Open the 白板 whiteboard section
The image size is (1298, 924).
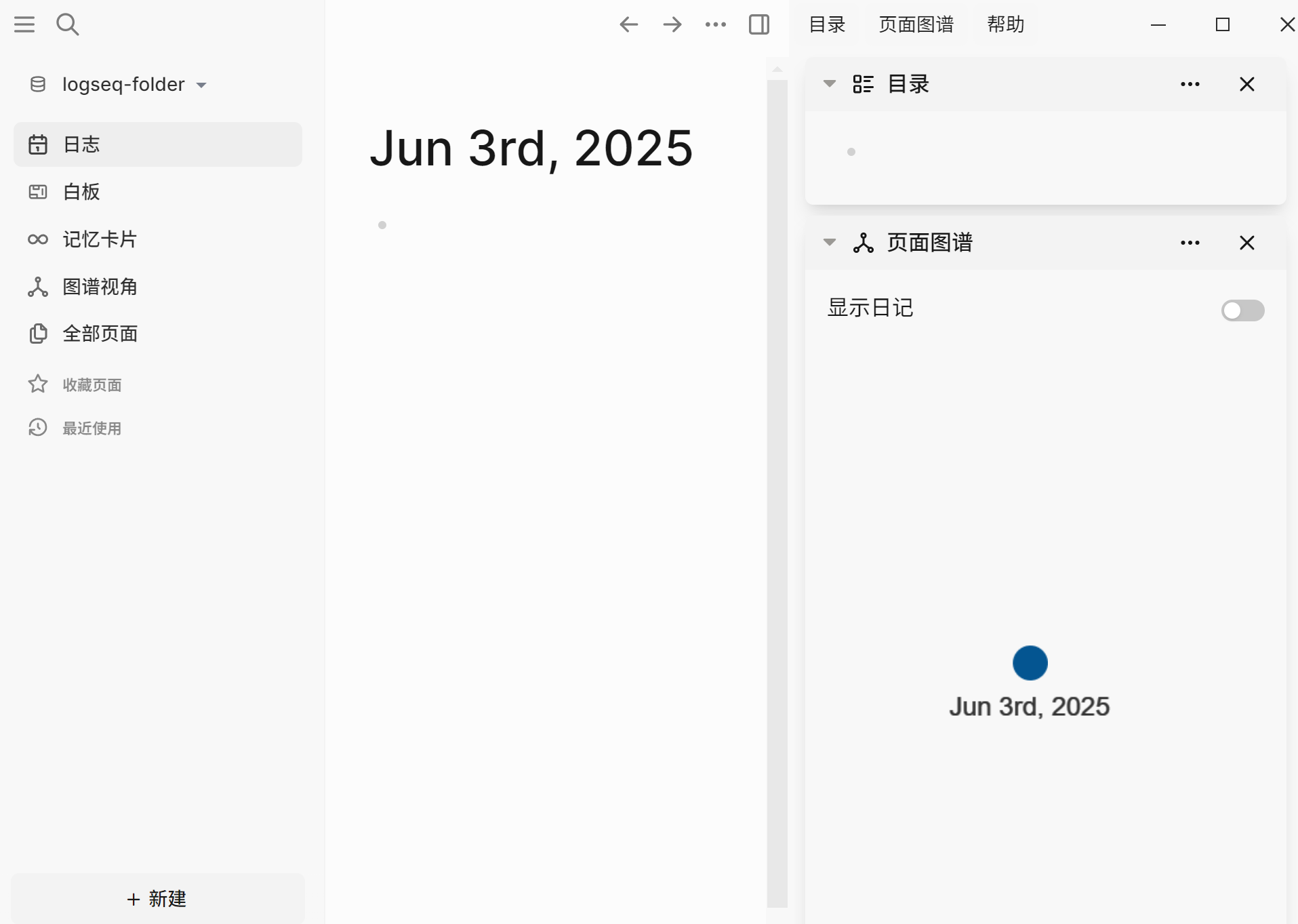click(x=81, y=192)
